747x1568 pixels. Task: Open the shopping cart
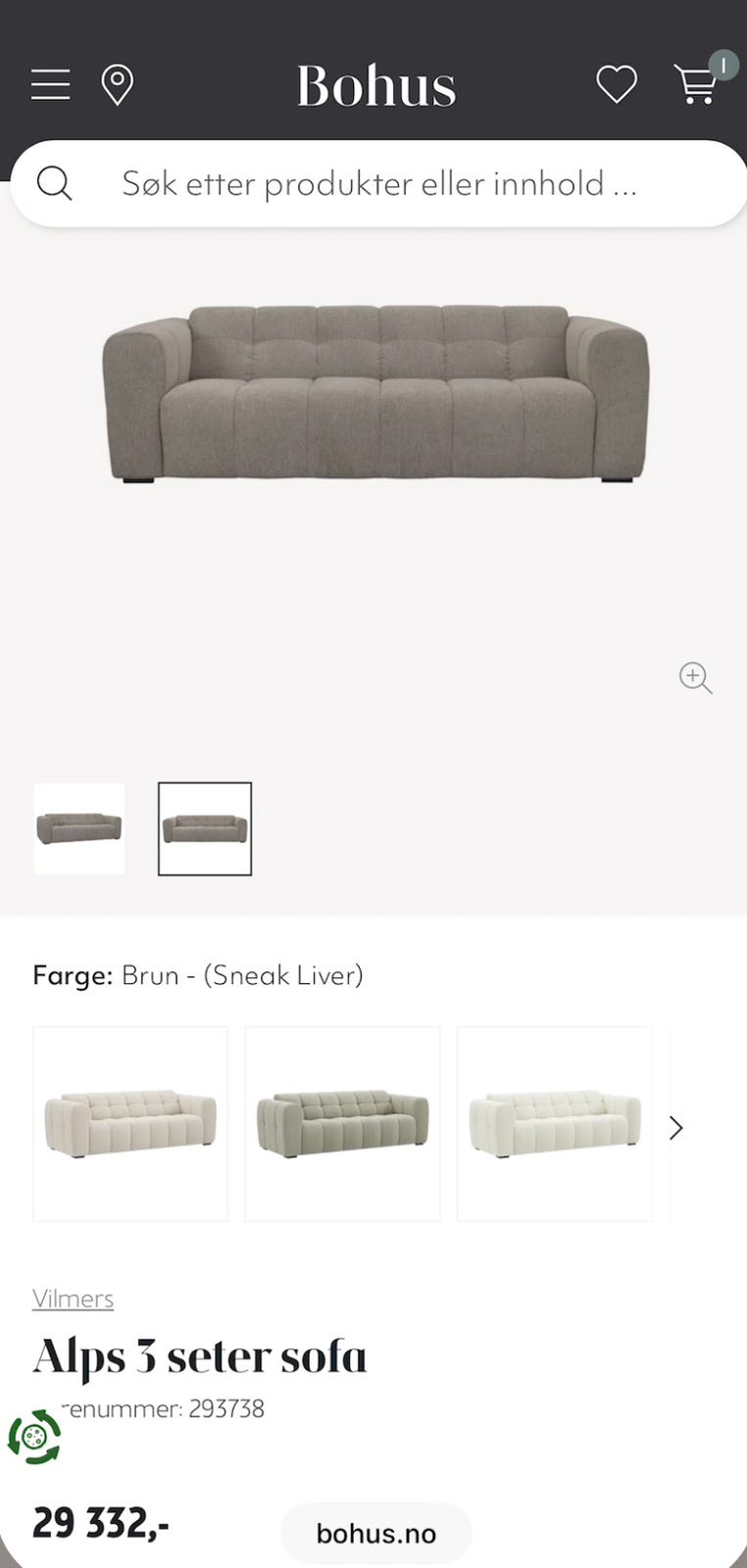[697, 84]
